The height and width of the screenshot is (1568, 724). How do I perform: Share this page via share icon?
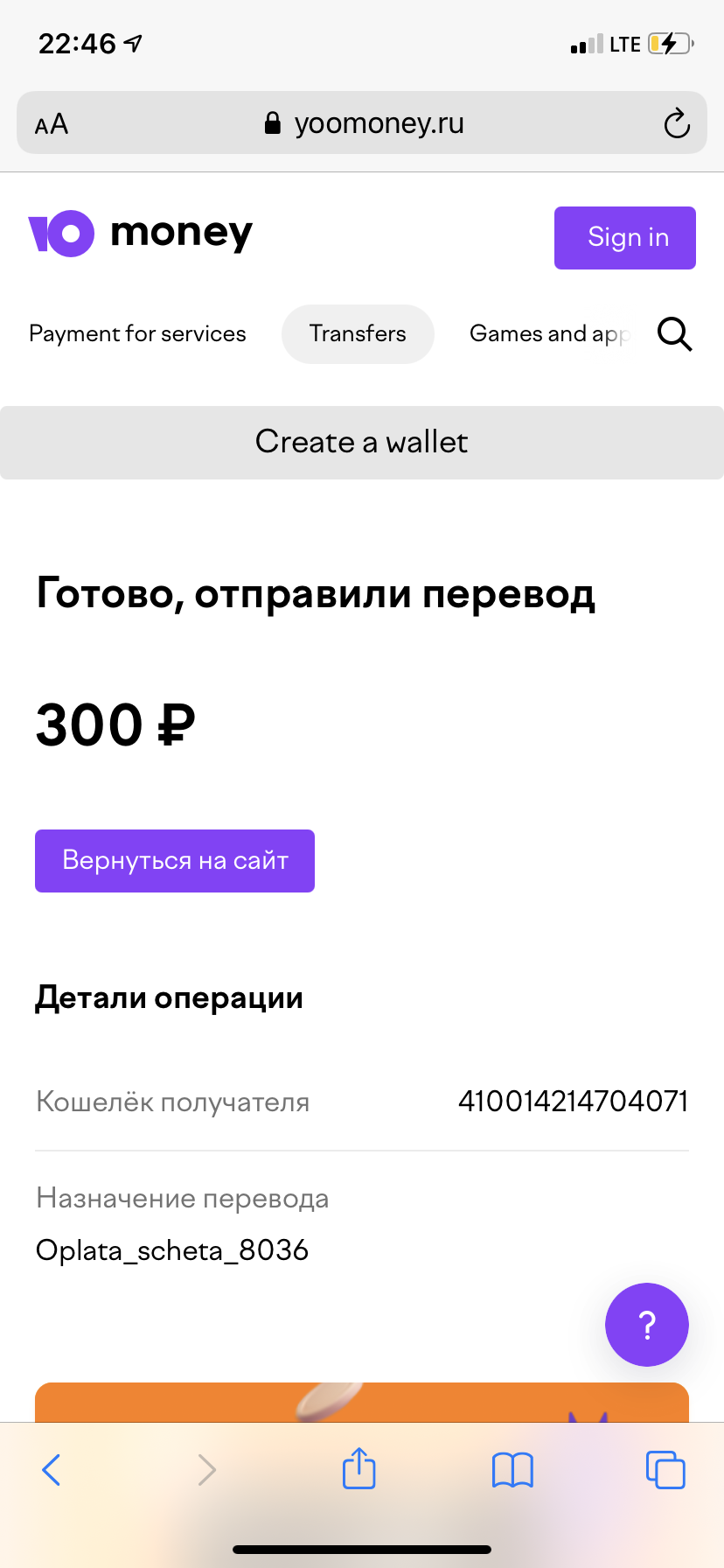[x=359, y=1467]
